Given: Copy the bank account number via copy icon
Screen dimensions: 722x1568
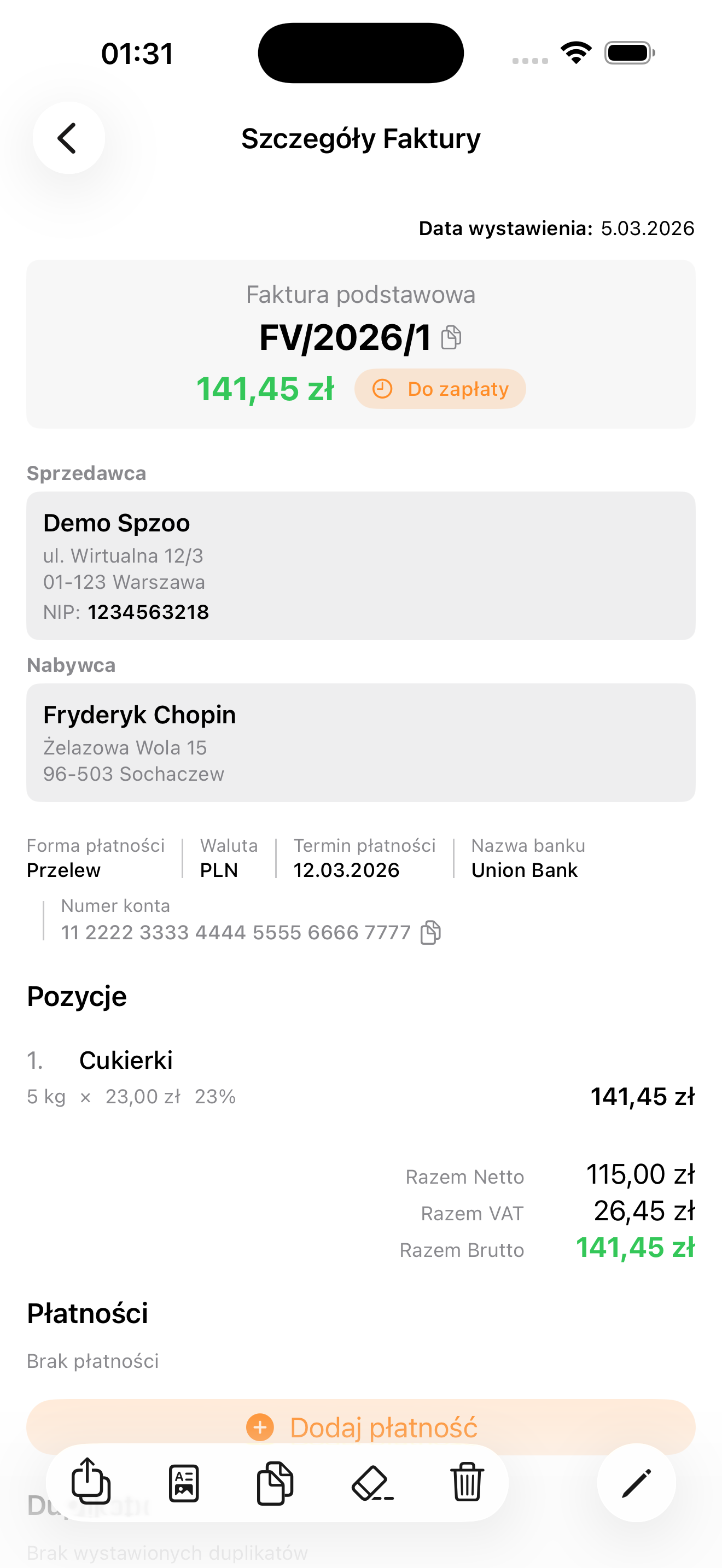Looking at the screenshot, I should tap(431, 932).
